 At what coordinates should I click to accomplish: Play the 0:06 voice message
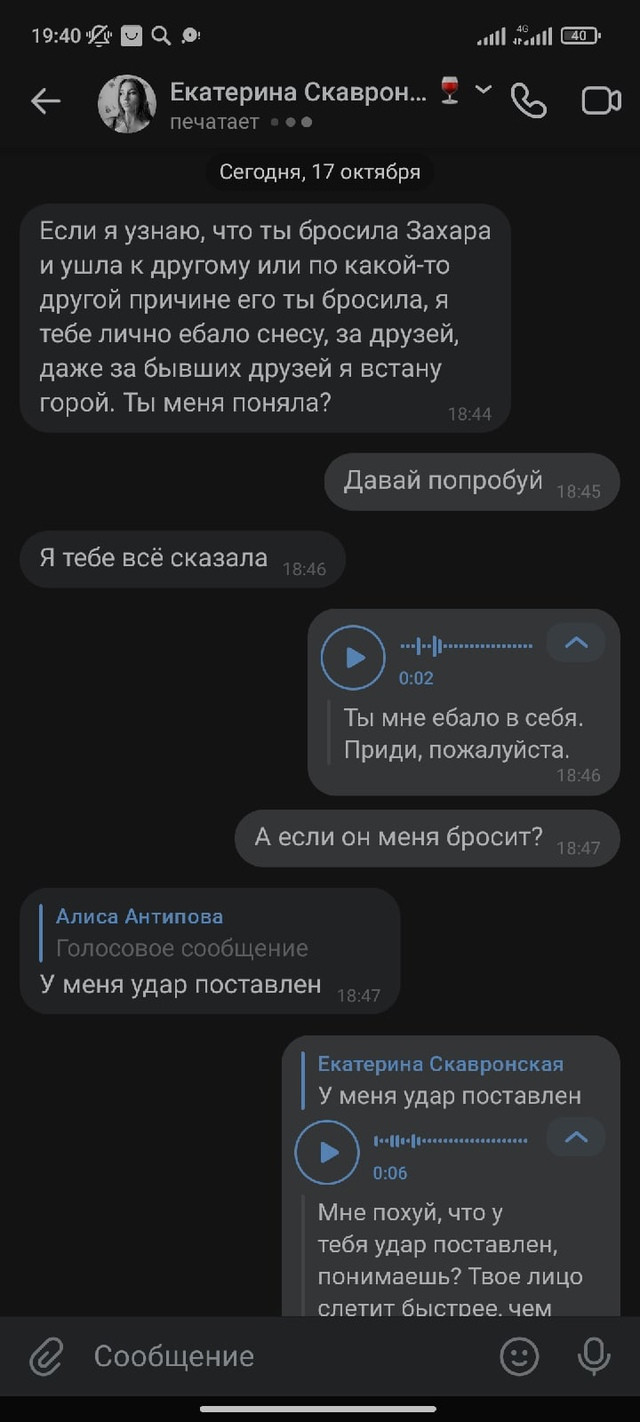(327, 1153)
